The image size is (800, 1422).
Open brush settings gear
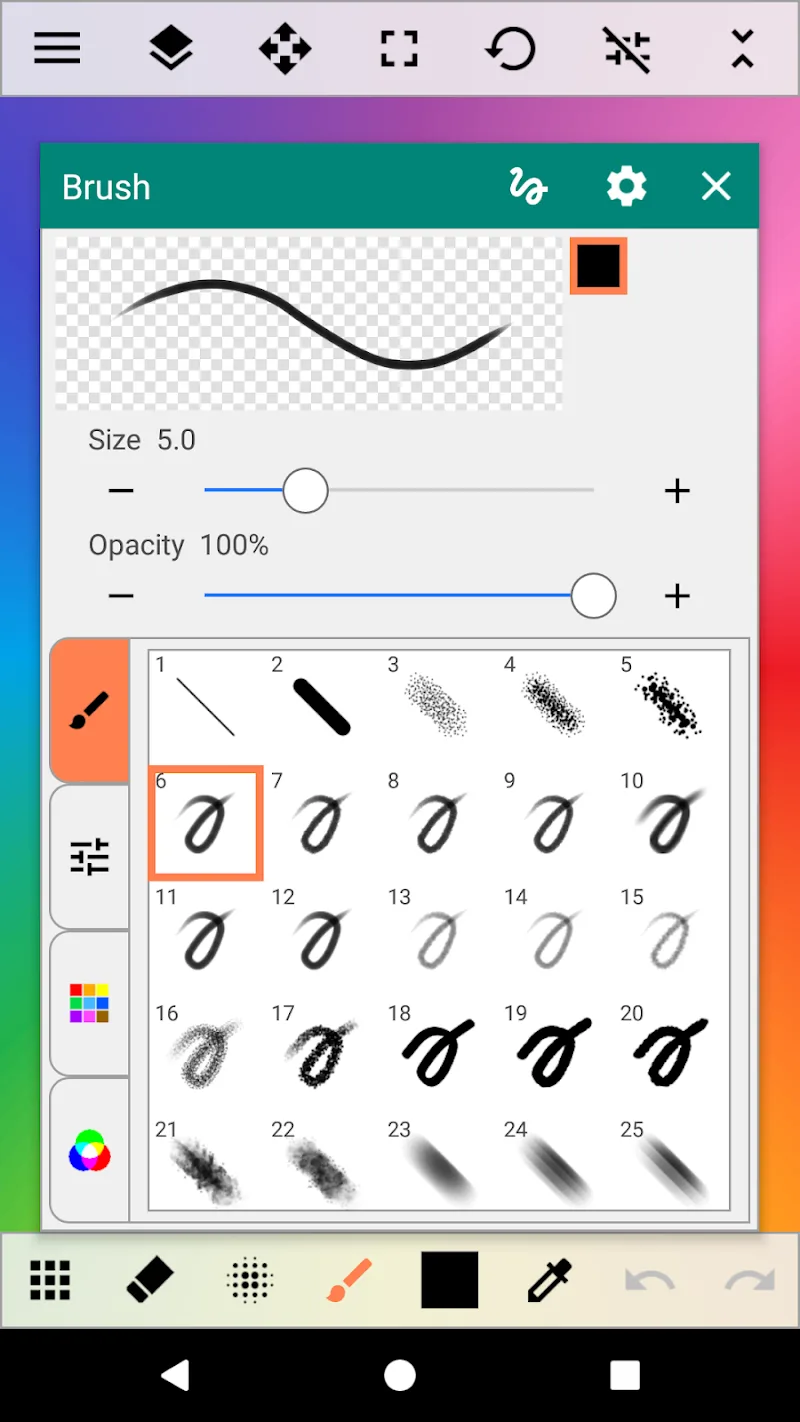pyautogui.click(x=626, y=186)
